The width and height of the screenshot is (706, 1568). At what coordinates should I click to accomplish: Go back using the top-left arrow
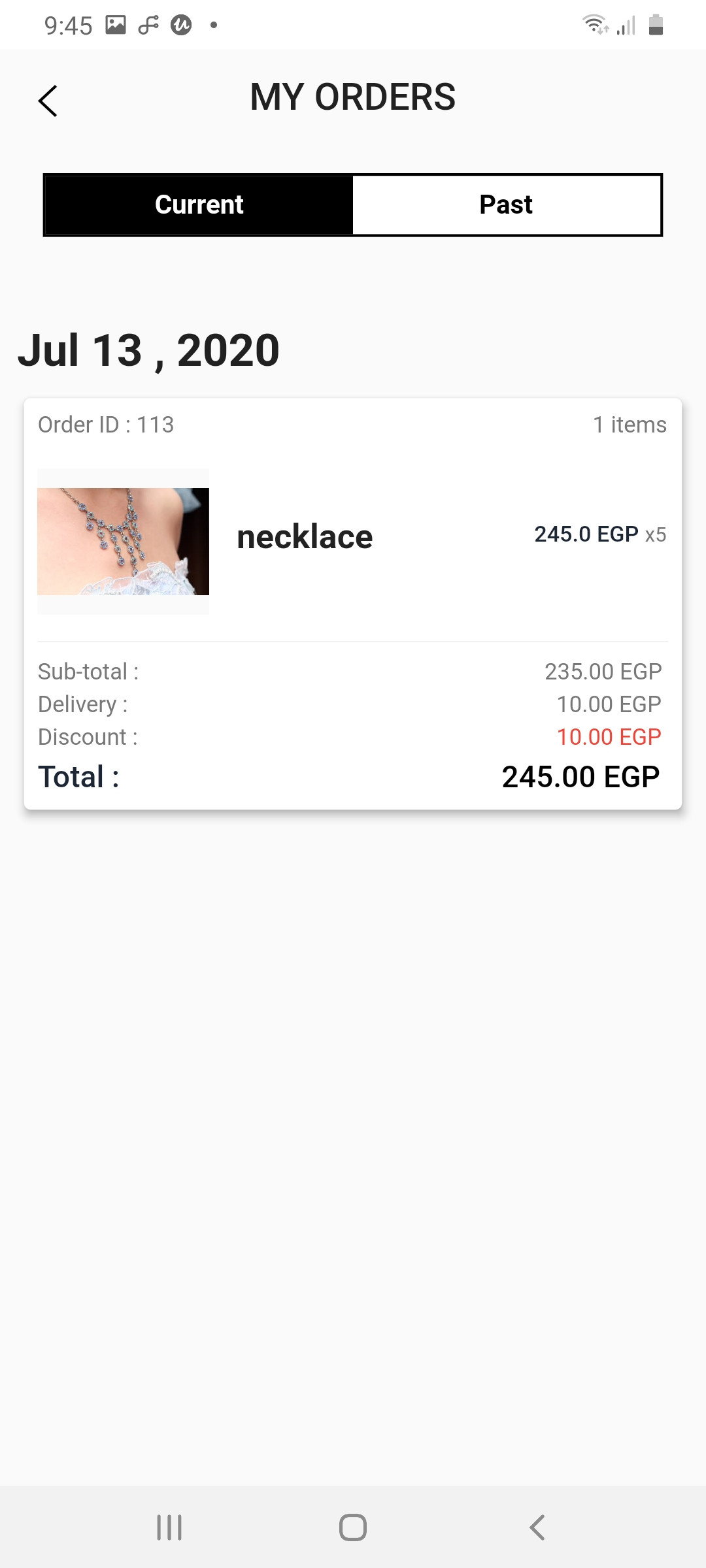click(x=48, y=101)
